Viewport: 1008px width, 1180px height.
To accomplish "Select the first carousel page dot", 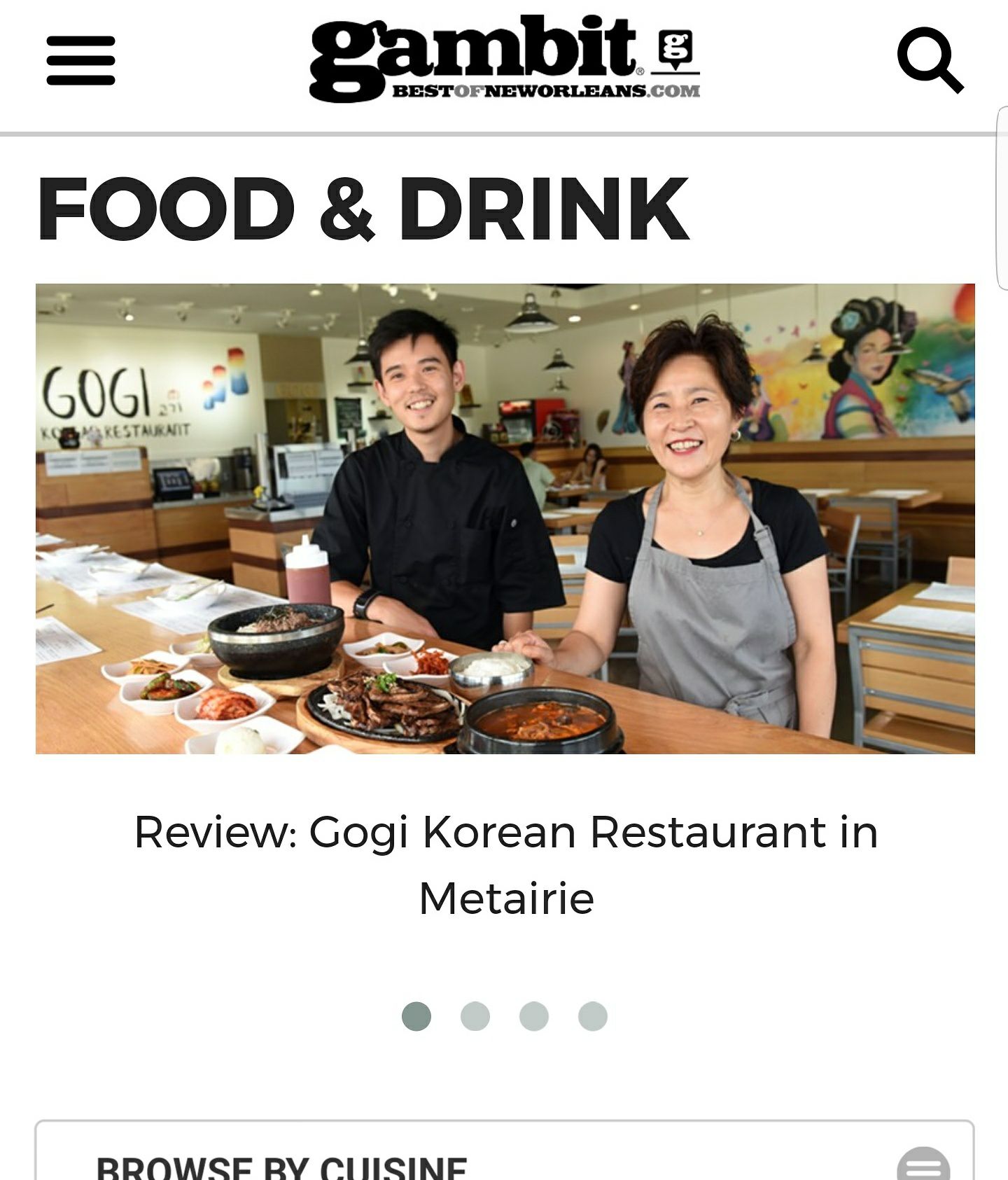I will (x=416, y=1016).
